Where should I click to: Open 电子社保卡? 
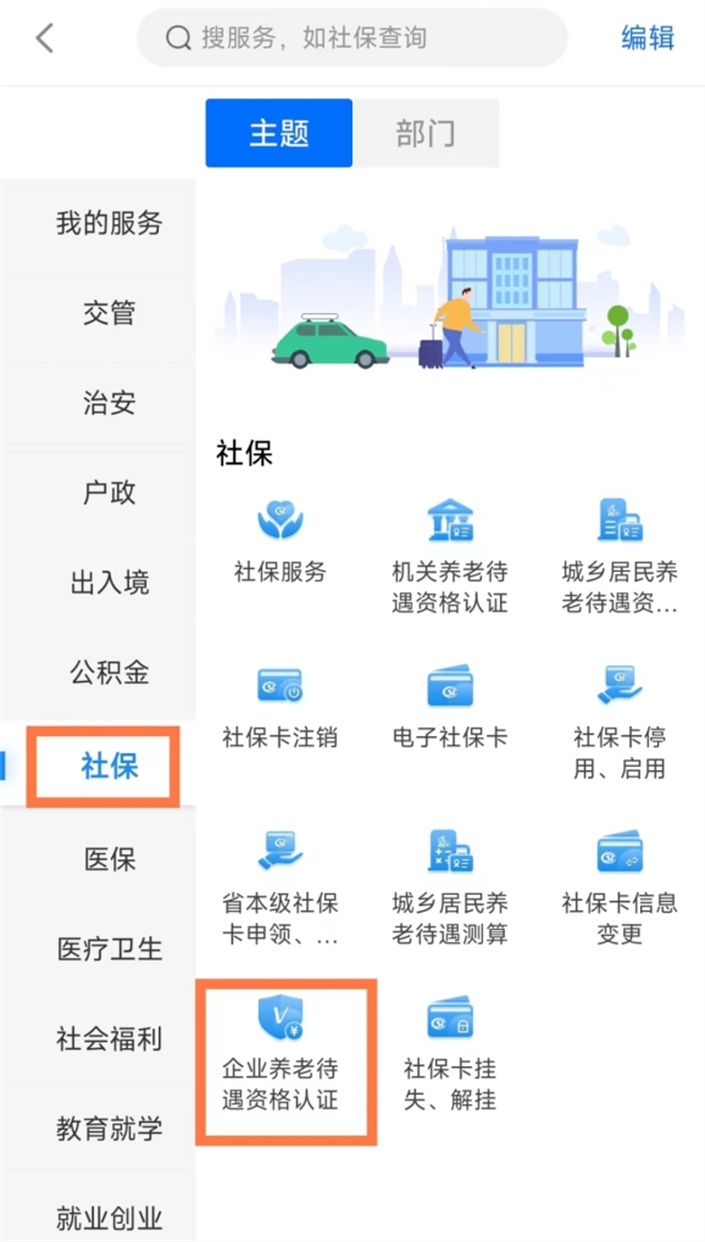click(x=450, y=708)
